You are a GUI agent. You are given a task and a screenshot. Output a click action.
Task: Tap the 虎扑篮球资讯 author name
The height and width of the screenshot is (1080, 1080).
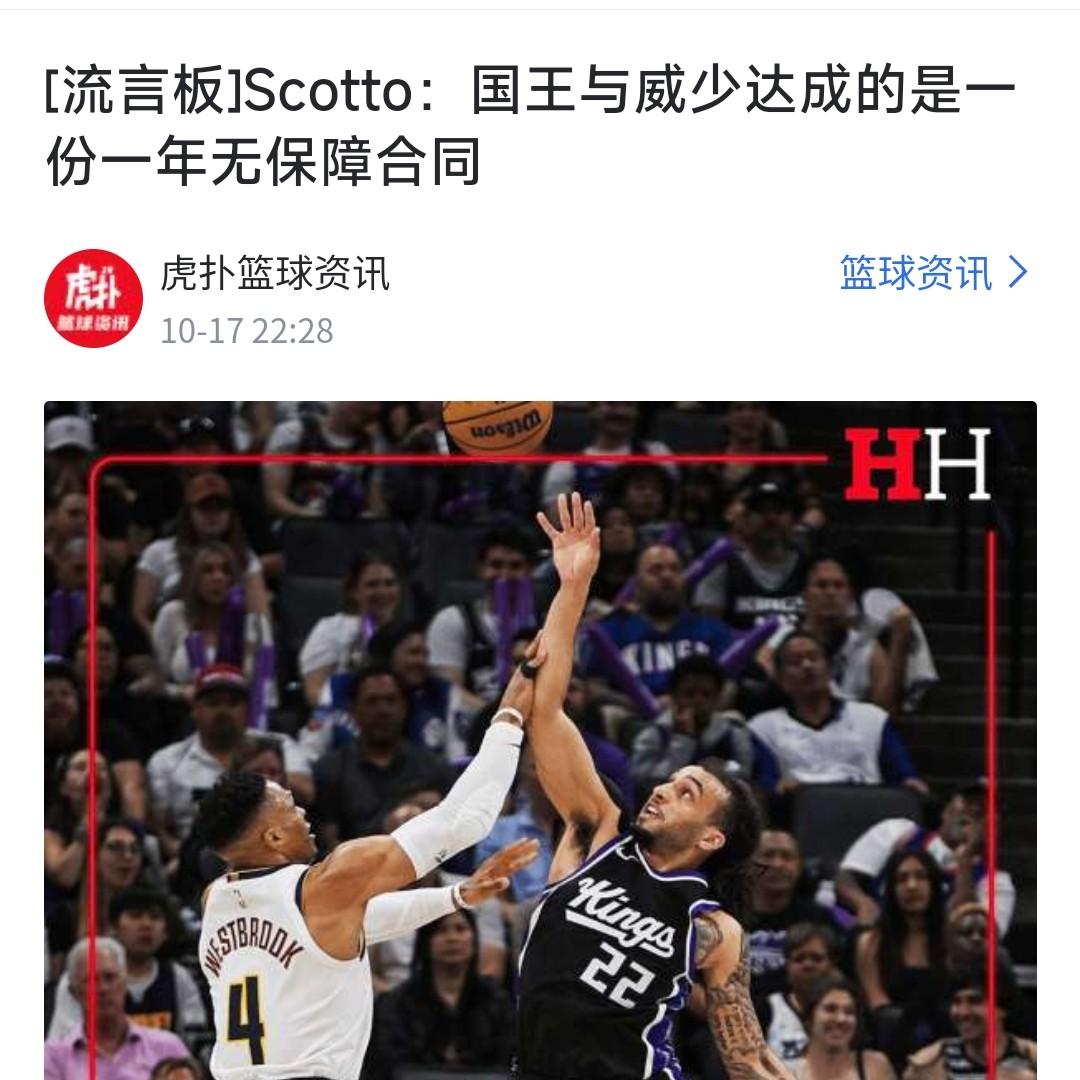click(275, 273)
